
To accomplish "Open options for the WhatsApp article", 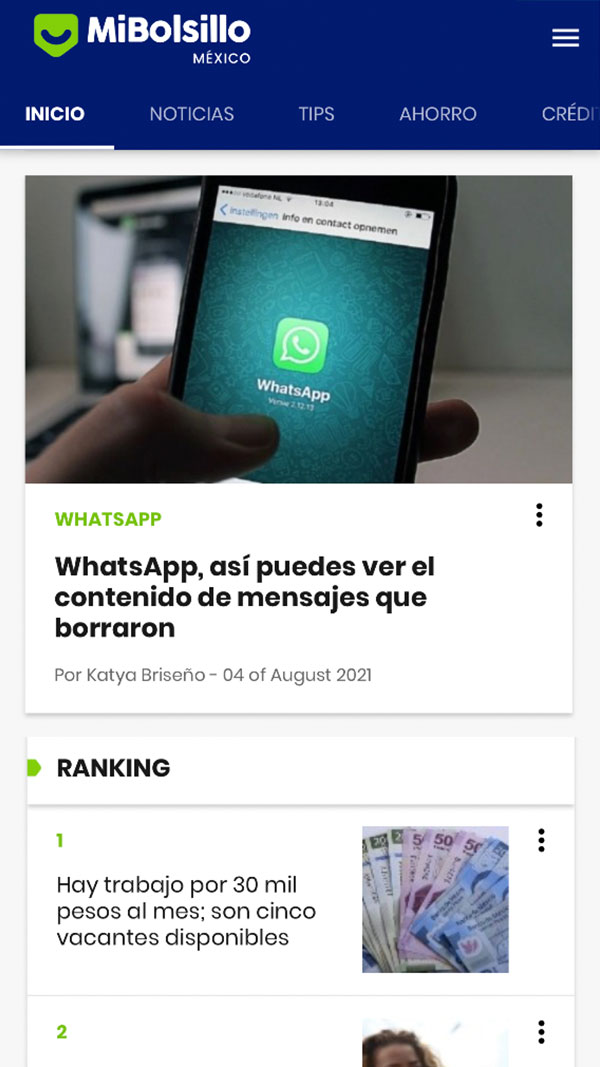I will click(x=539, y=515).
